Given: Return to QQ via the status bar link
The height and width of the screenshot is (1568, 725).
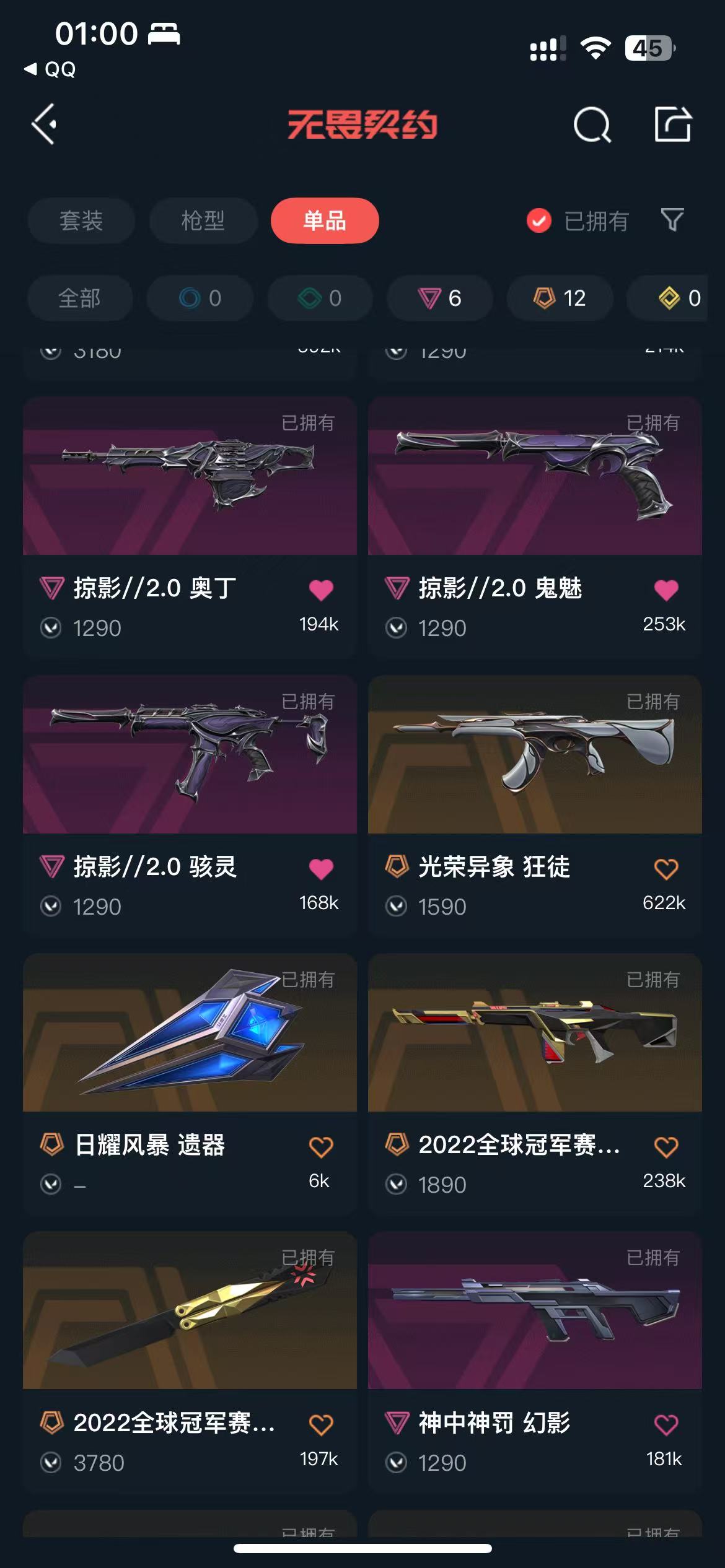Looking at the screenshot, I should coord(51,69).
